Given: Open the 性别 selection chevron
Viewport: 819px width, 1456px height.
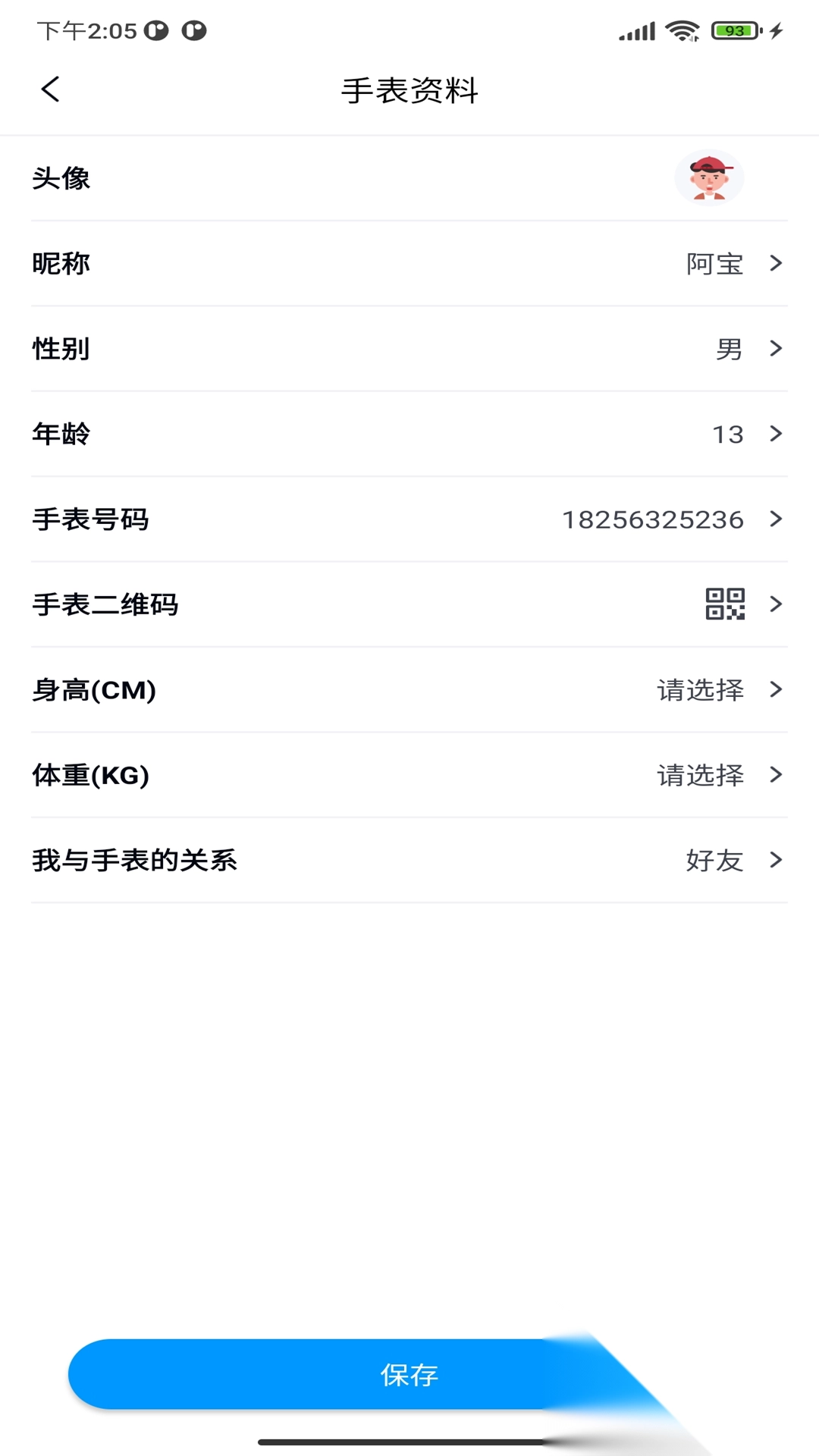Looking at the screenshot, I should click(775, 349).
